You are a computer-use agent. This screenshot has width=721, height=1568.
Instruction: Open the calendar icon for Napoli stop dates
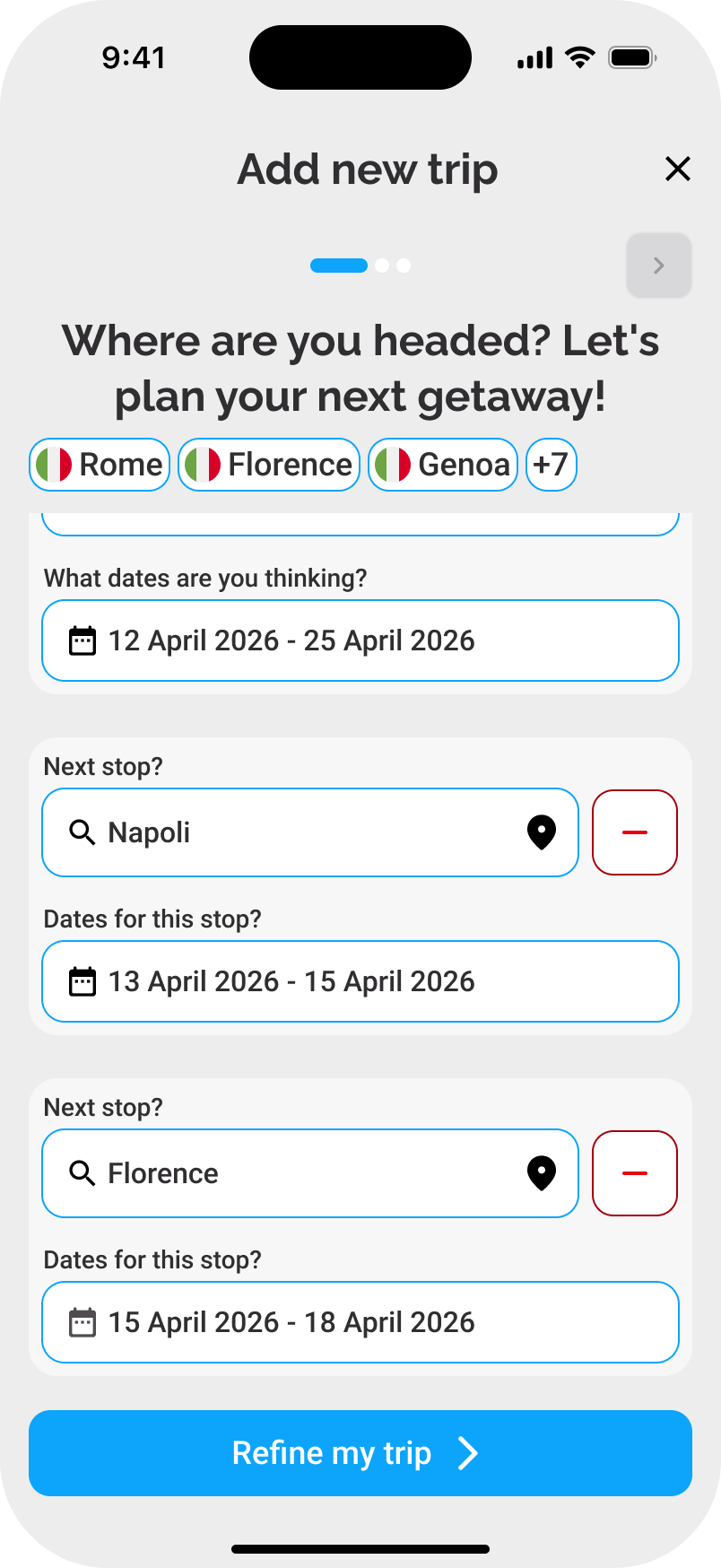pos(83,980)
